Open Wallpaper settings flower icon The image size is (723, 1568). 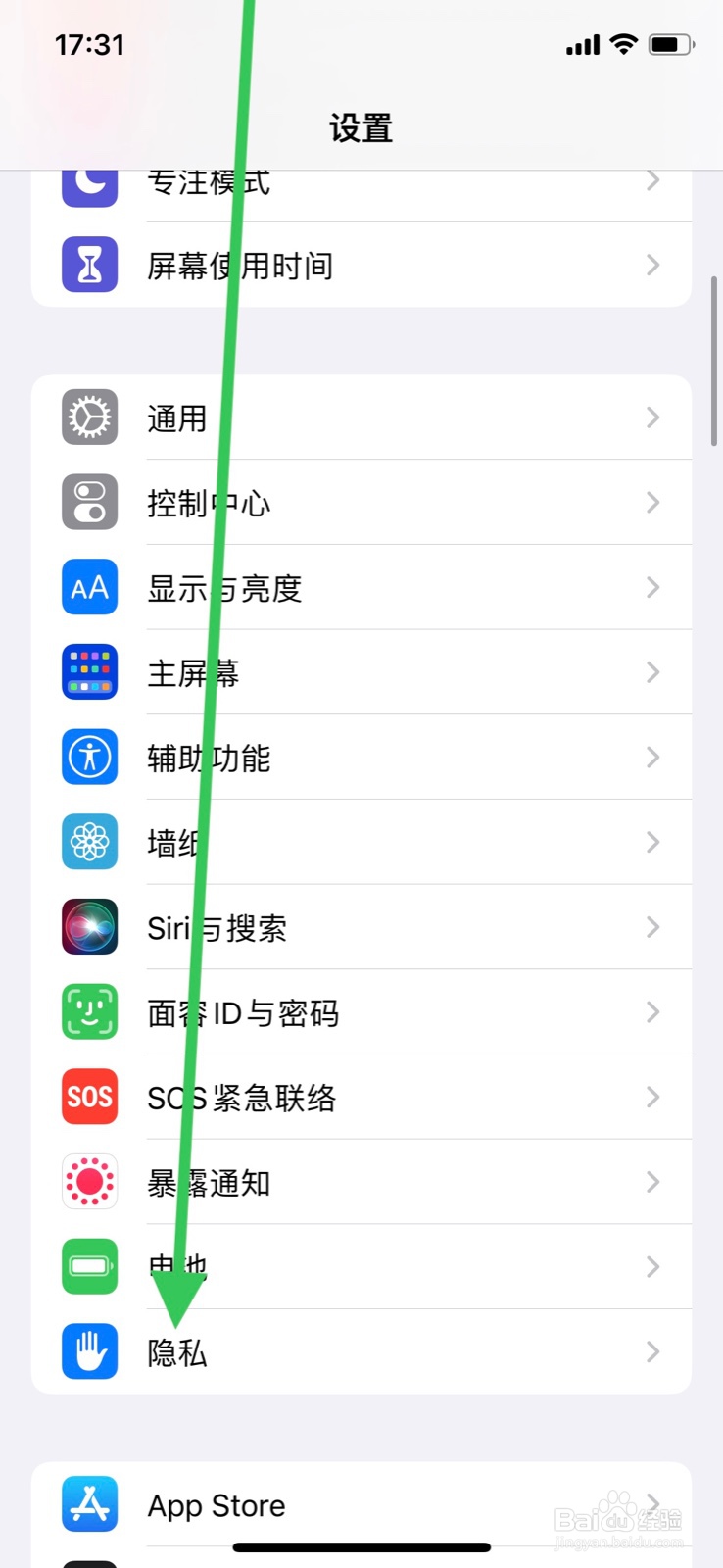89,842
